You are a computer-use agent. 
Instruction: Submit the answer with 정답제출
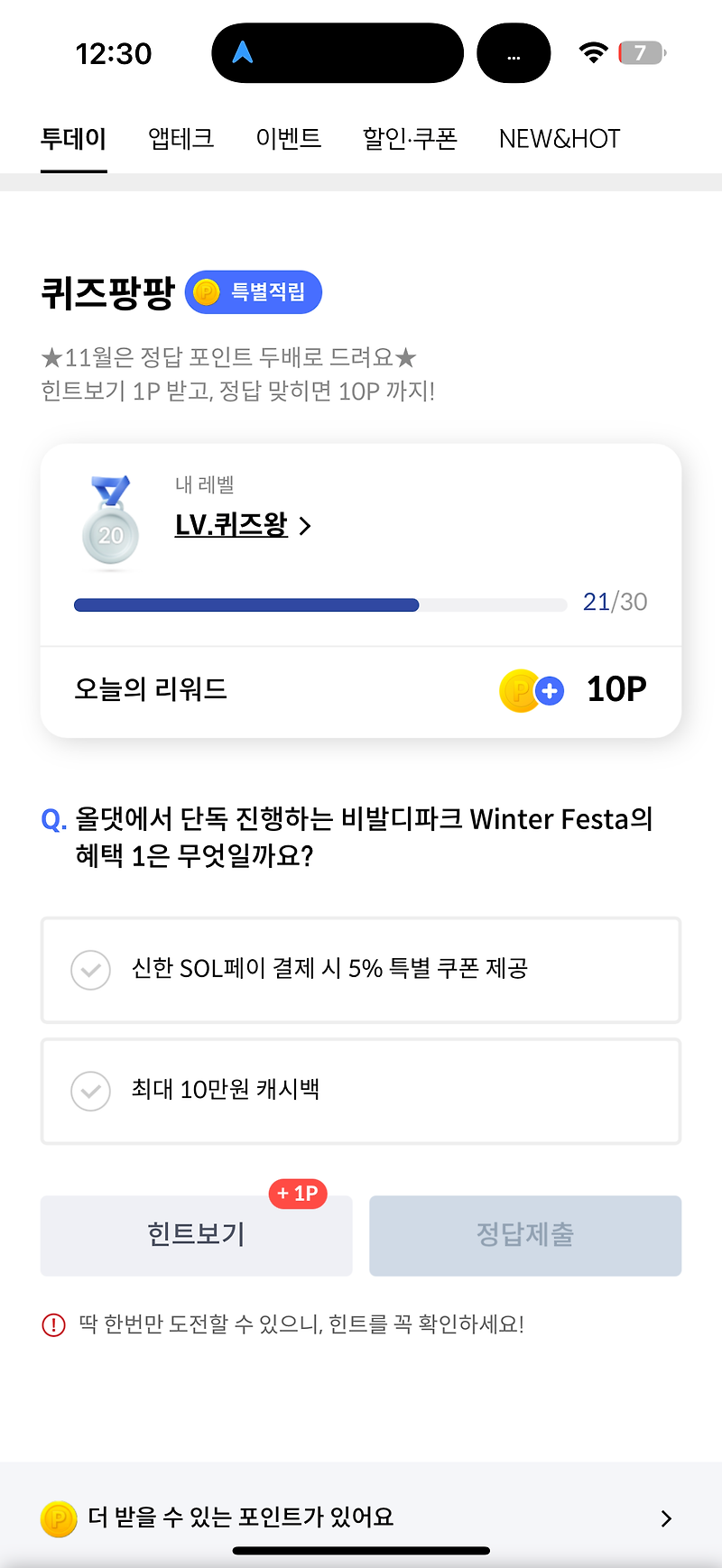[x=525, y=1235]
